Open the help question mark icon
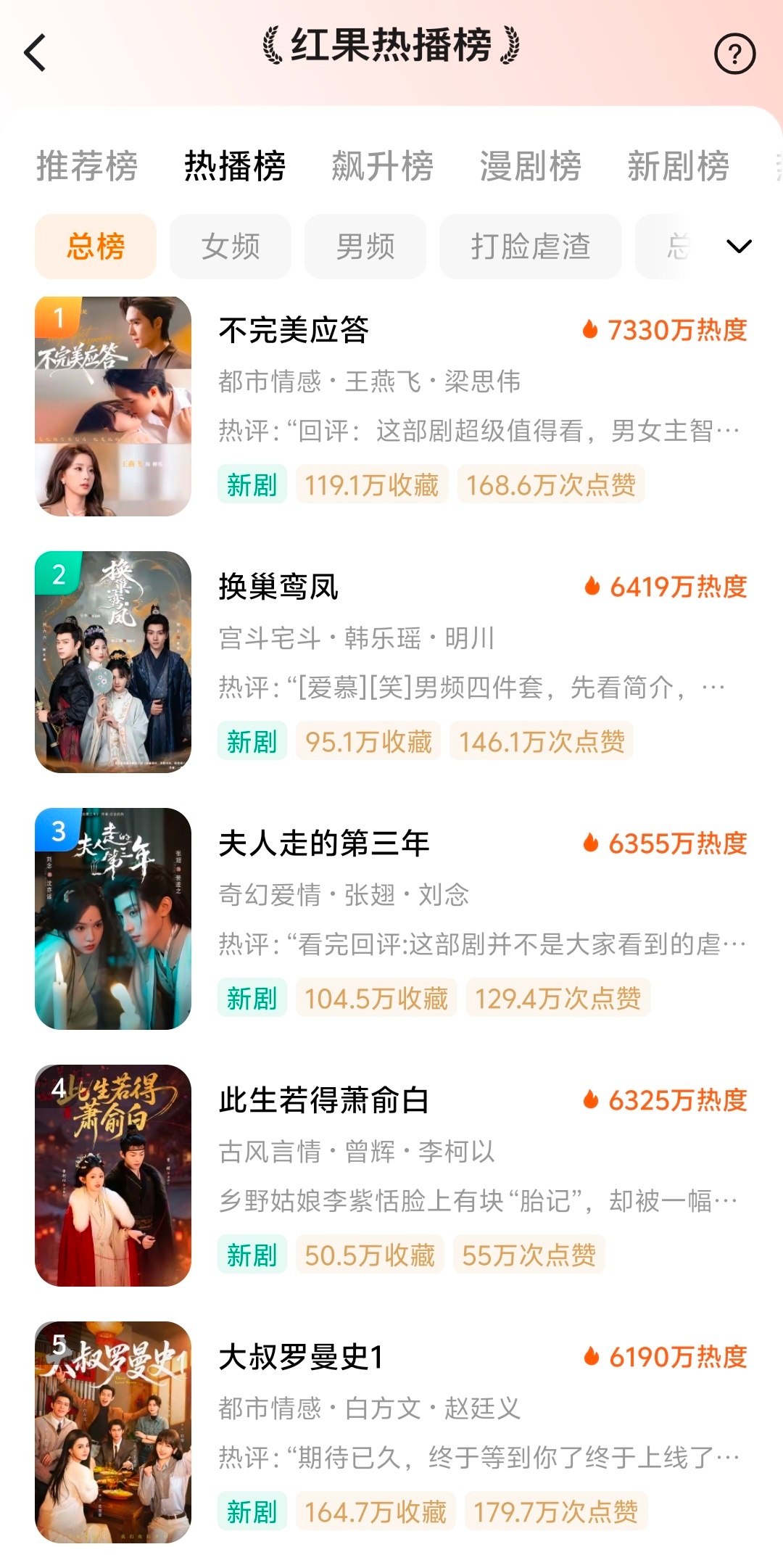Image resolution: width=783 pixels, height=1568 pixels. (x=737, y=54)
